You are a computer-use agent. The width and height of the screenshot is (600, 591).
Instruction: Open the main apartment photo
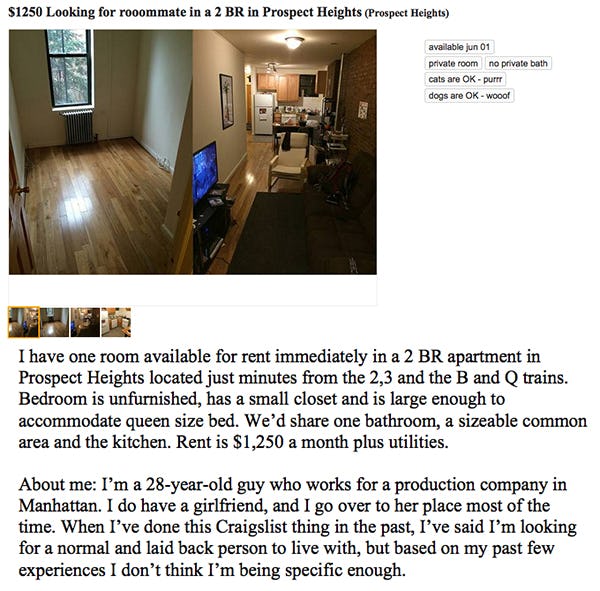(x=192, y=152)
